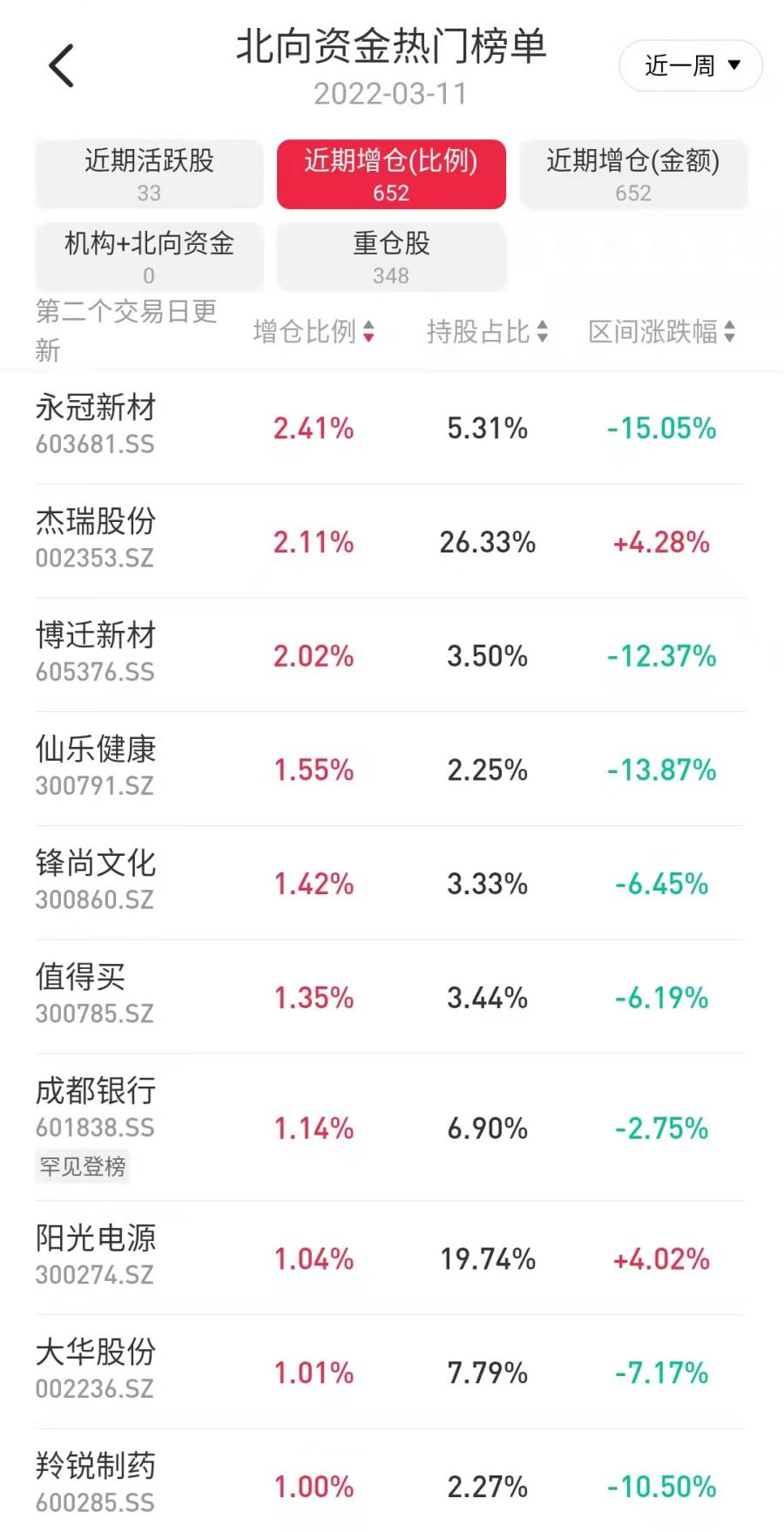Select 阳光电源 300274.SZ
The height and width of the screenshot is (1532, 784).
tap(389, 1258)
